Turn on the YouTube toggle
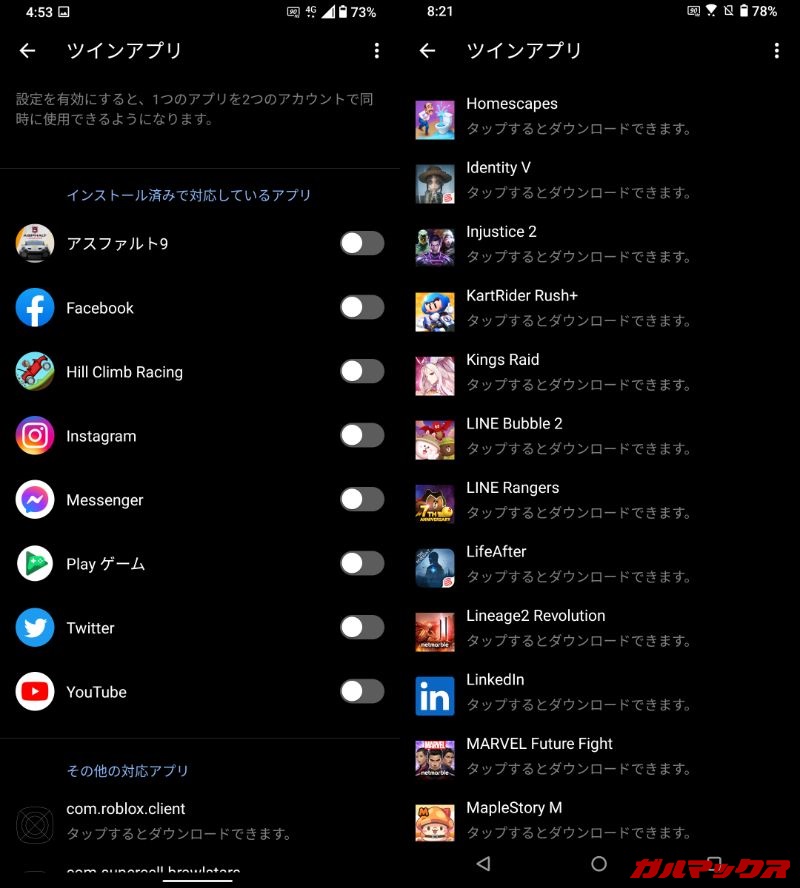Viewport: 800px width, 888px height. point(361,692)
